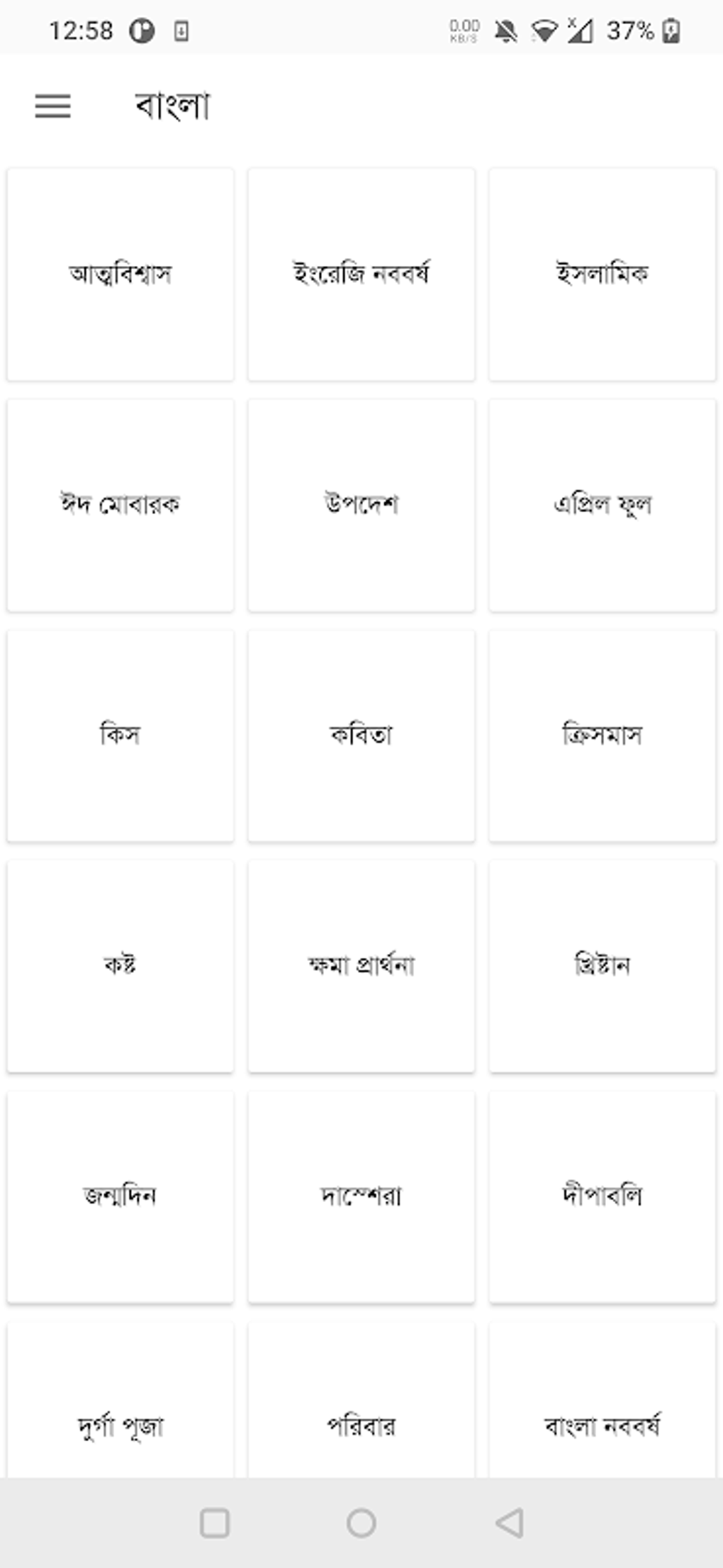This screenshot has height=1568, width=723.
Task: Open the পরিবার category card
Action: pos(361,1401)
